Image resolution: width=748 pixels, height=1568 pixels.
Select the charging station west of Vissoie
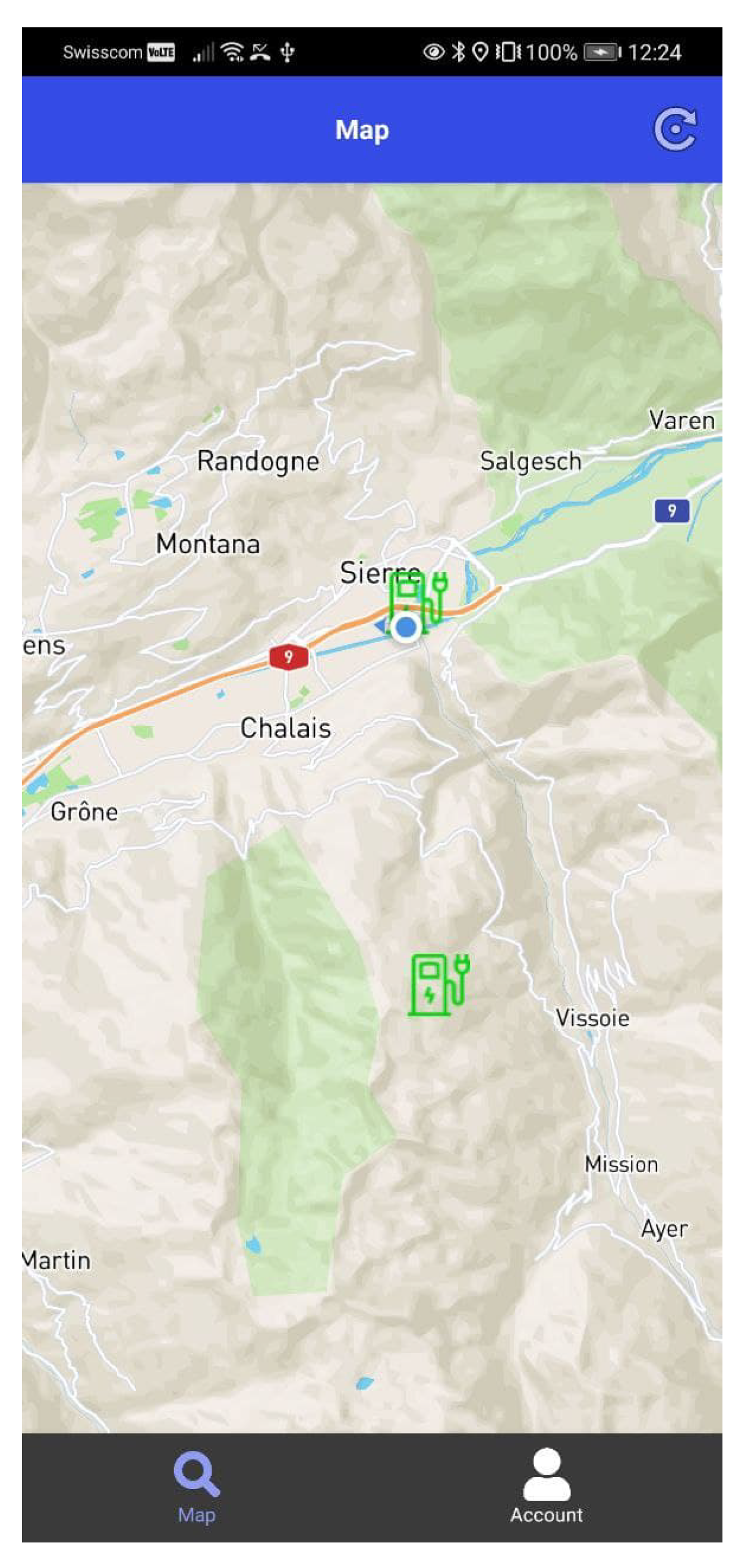438,985
